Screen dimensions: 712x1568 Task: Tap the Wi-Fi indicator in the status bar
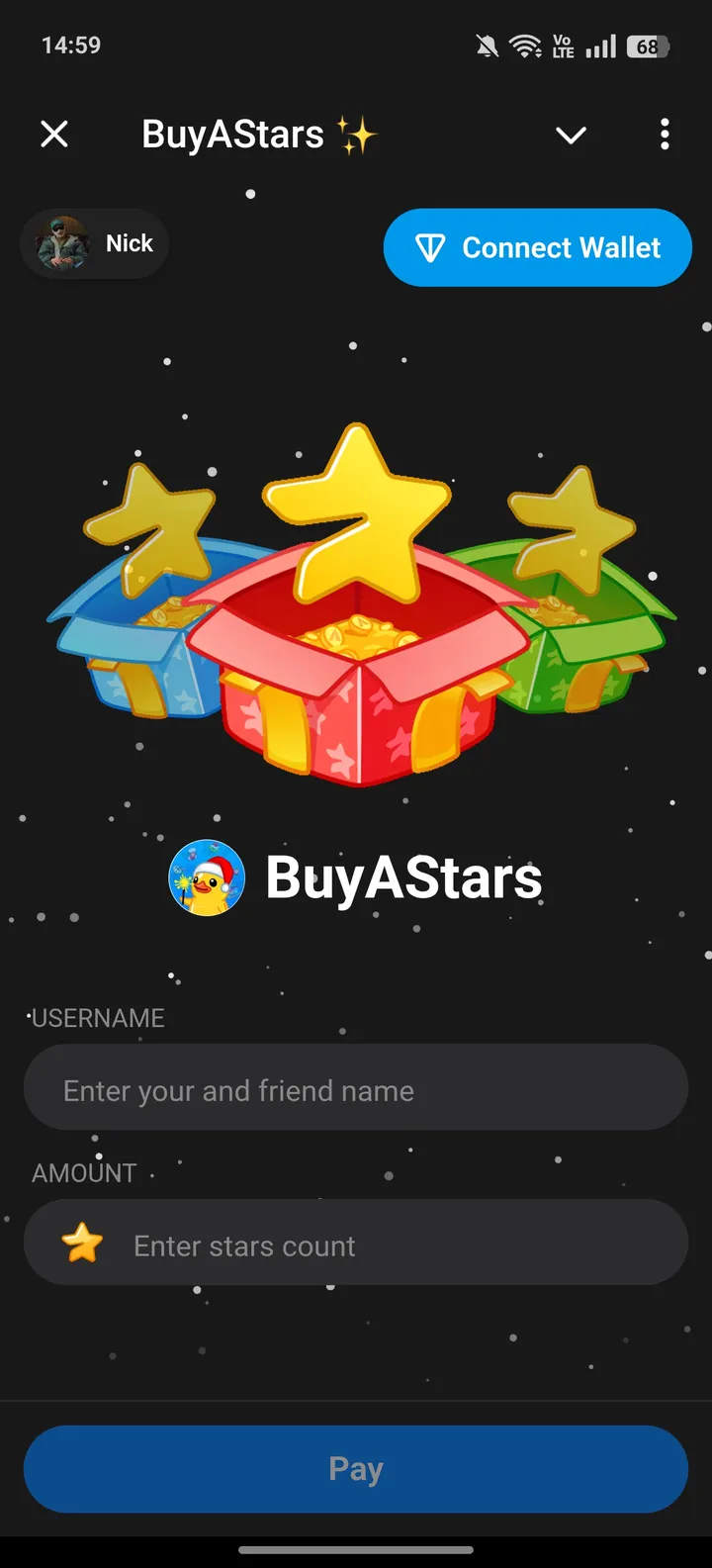pos(524,45)
